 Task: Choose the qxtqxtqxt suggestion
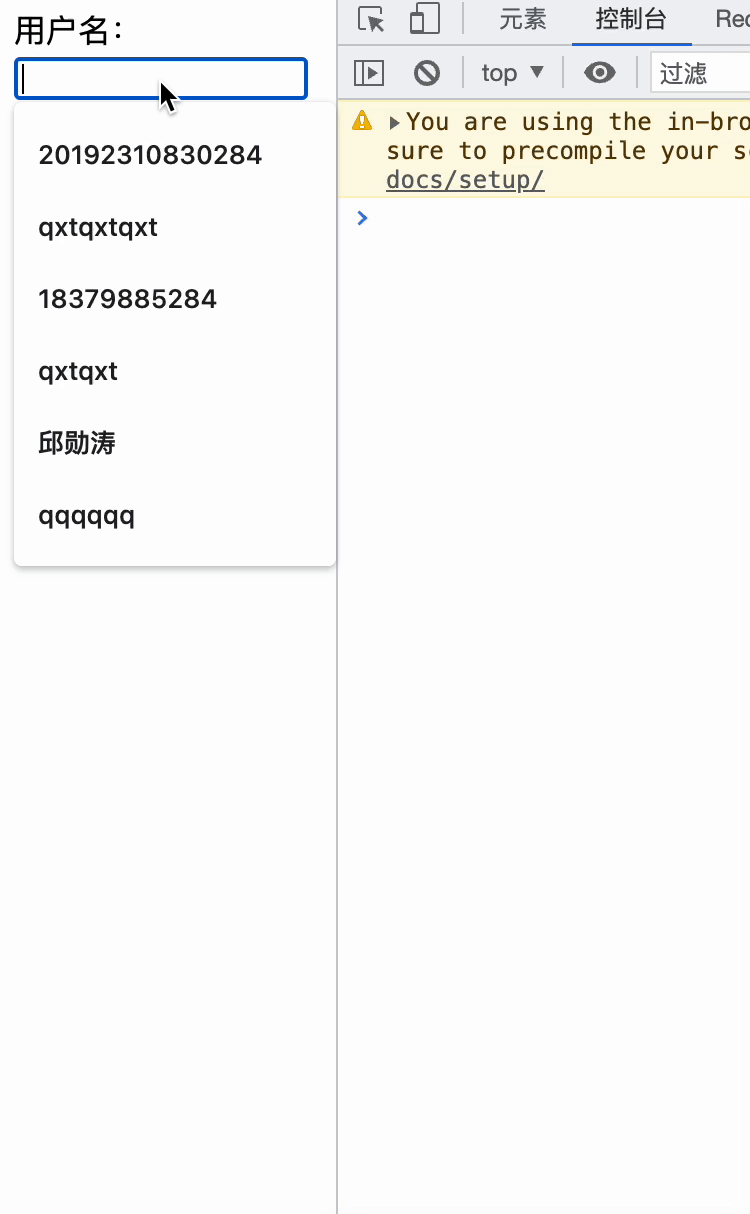click(98, 227)
